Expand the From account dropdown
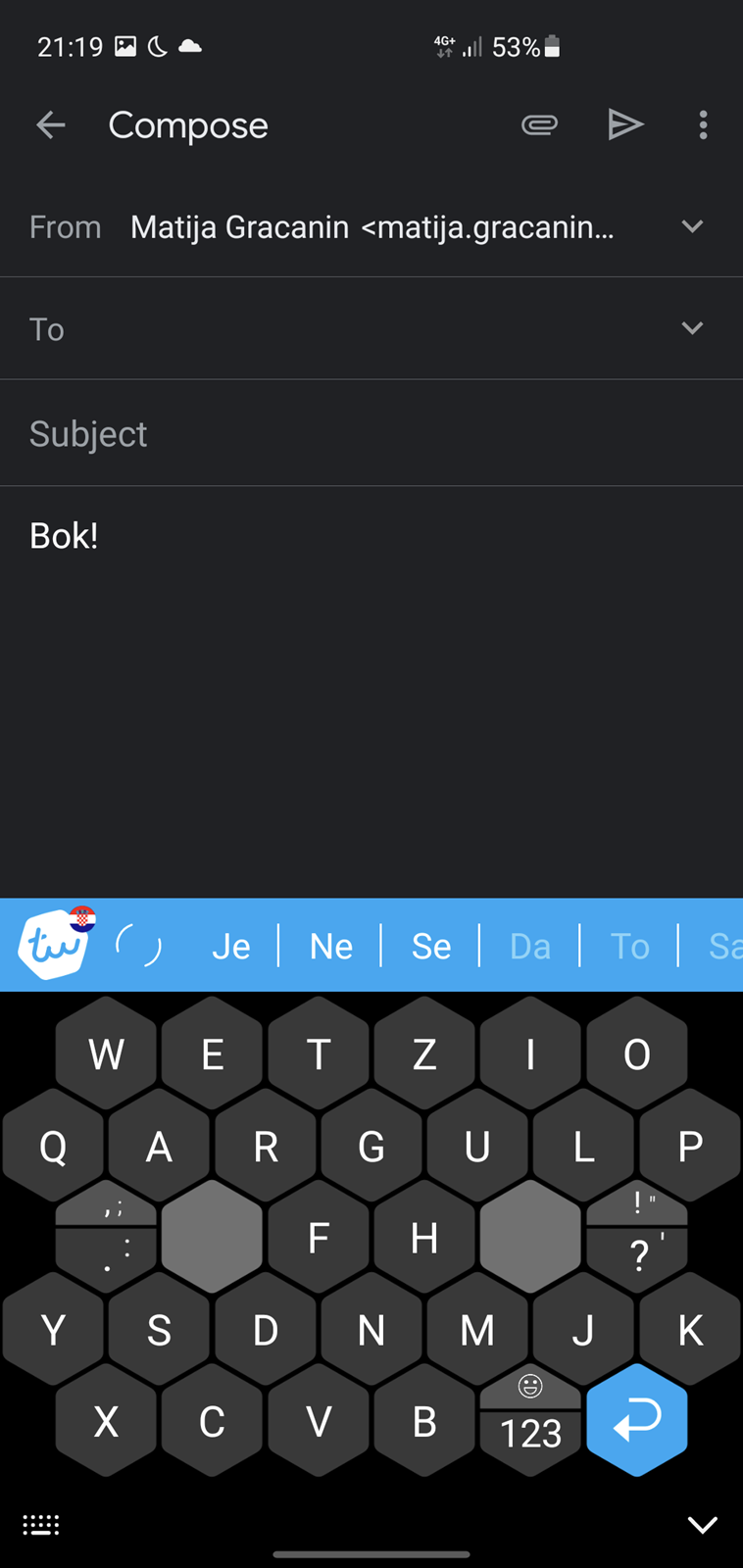Image resolution: width=743 pixels, height=1568 pixels. click(692, 226)
